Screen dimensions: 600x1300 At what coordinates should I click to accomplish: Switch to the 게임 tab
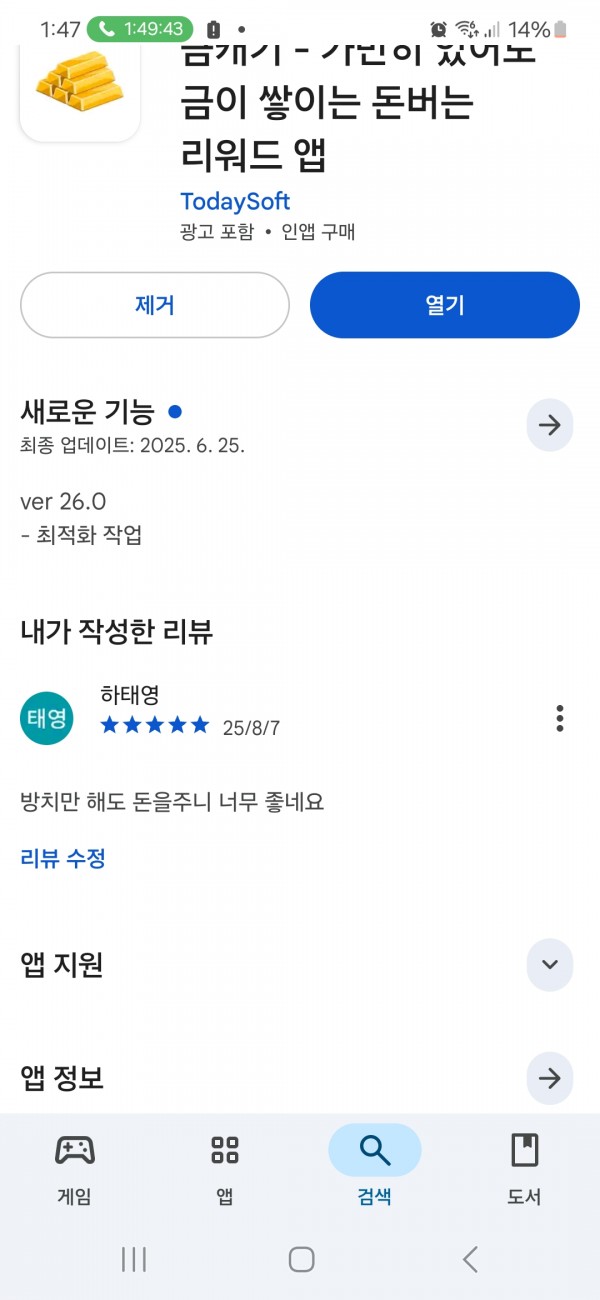pos(75,1168)
